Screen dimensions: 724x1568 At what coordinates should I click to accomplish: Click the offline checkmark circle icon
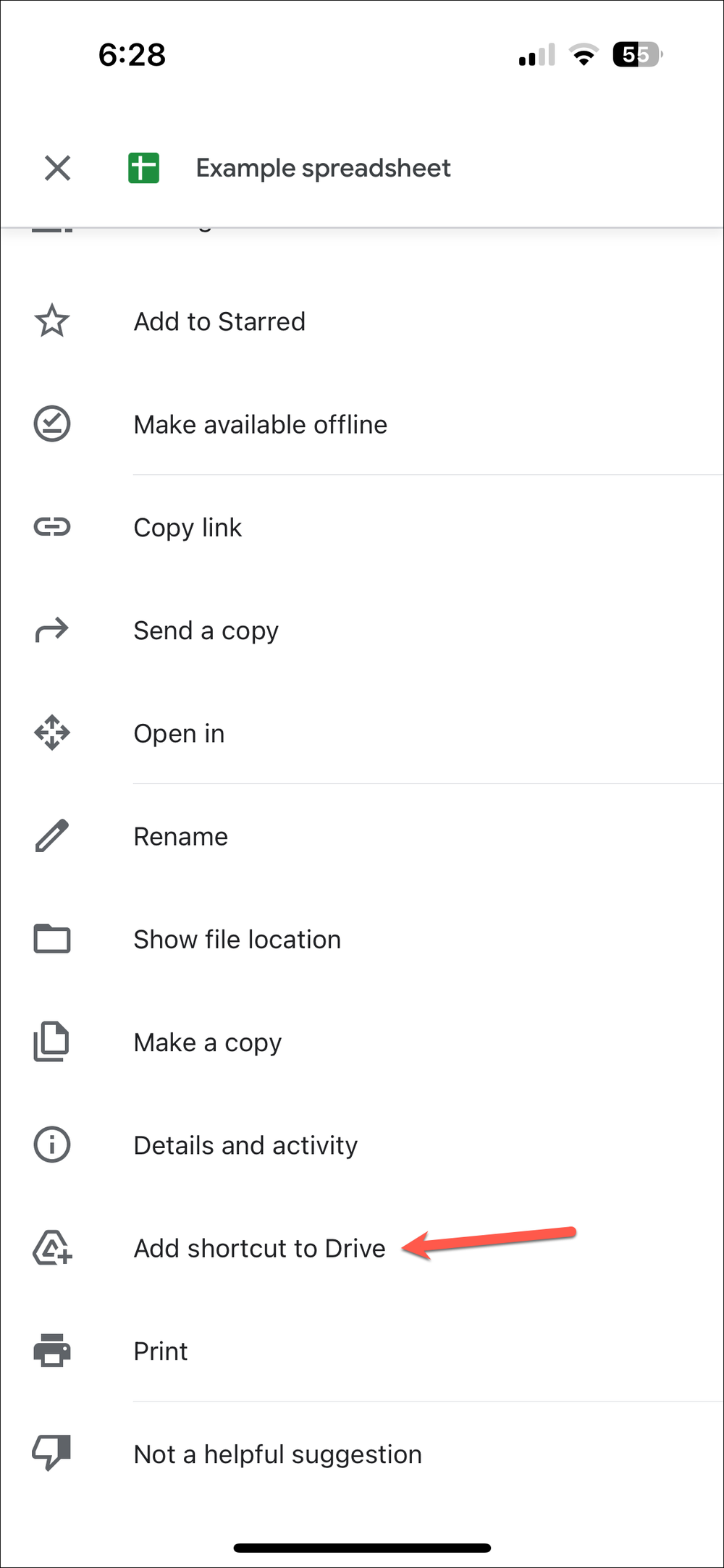click(51, 424)
